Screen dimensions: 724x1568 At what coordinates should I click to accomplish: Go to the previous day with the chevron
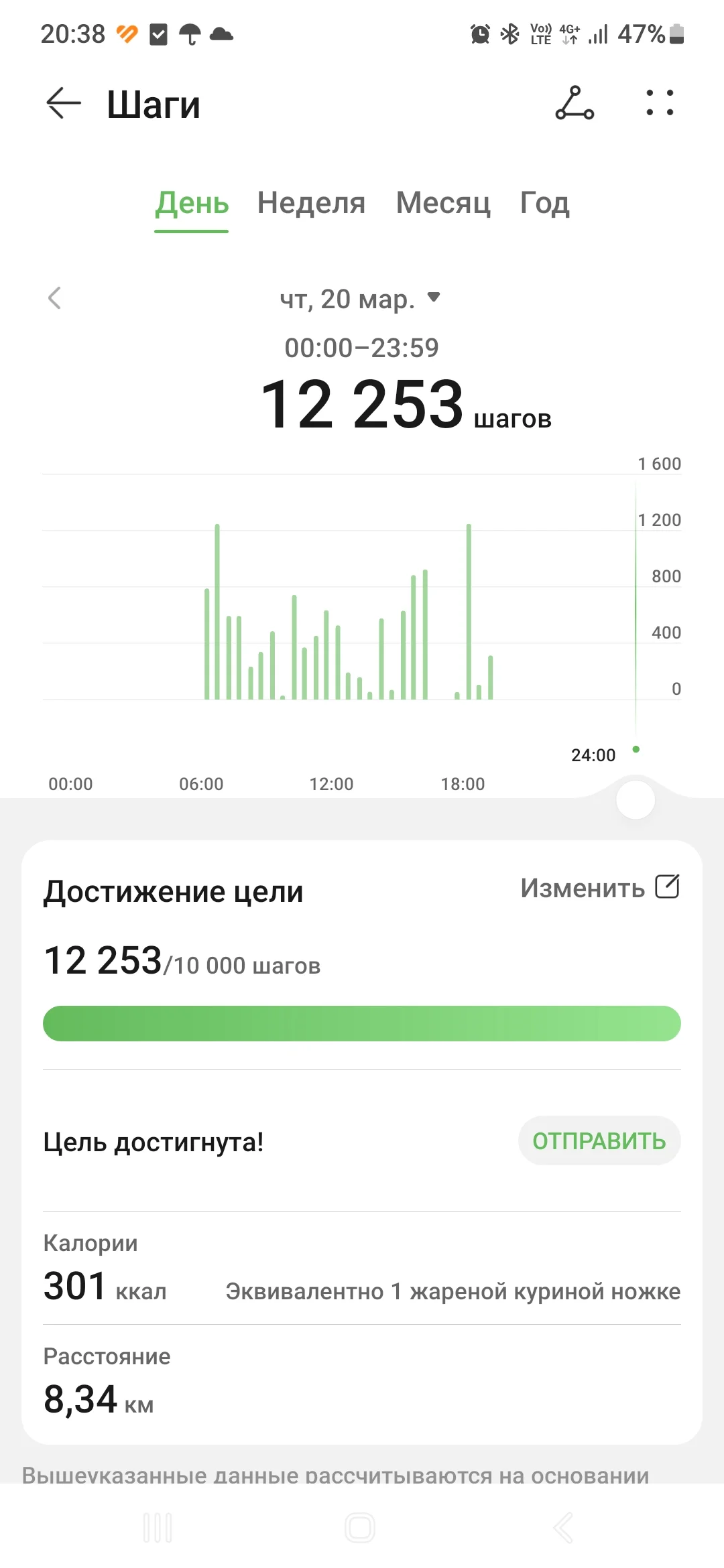55,298
